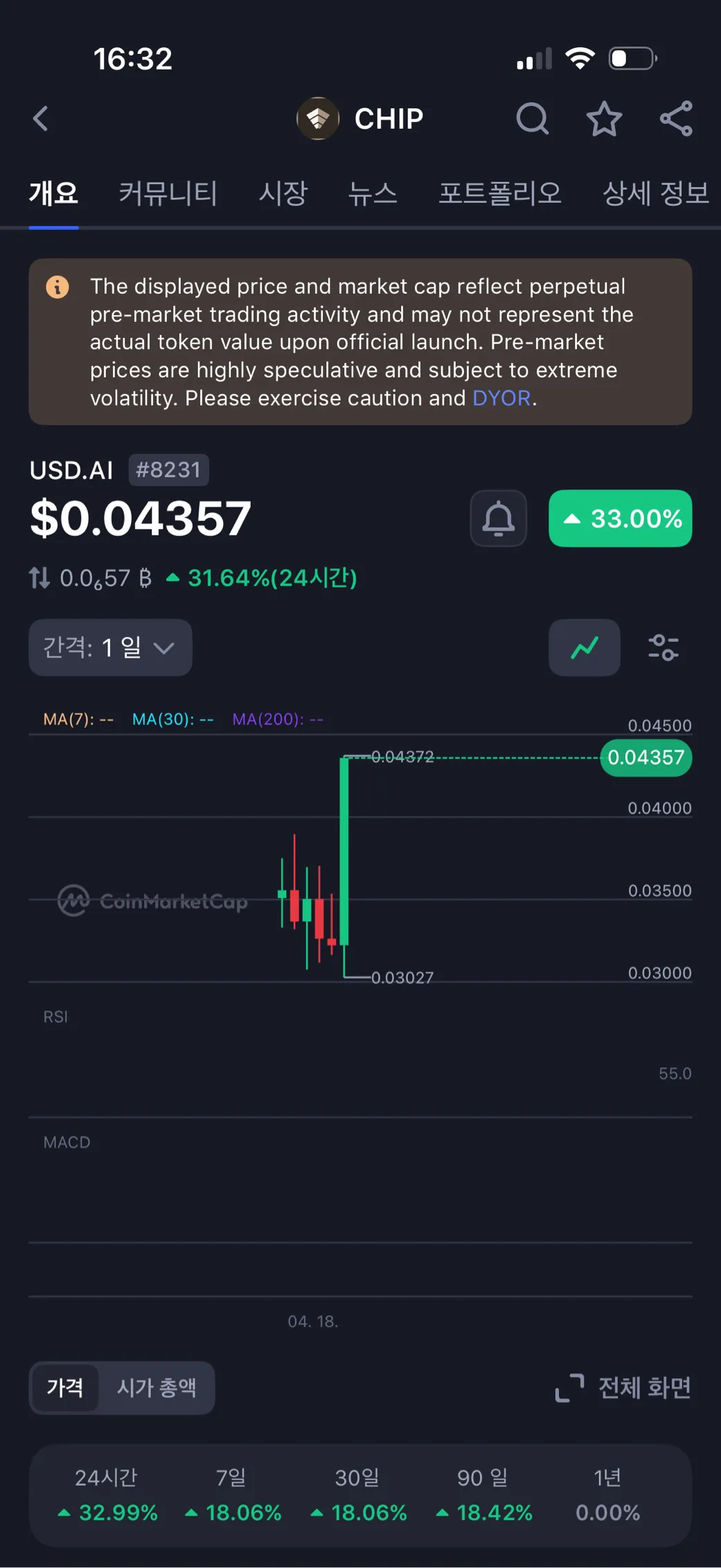Screen dimensions: 721x1568
Task: Select the 포트폴리오 tab
Action: (x=500, y=193)
